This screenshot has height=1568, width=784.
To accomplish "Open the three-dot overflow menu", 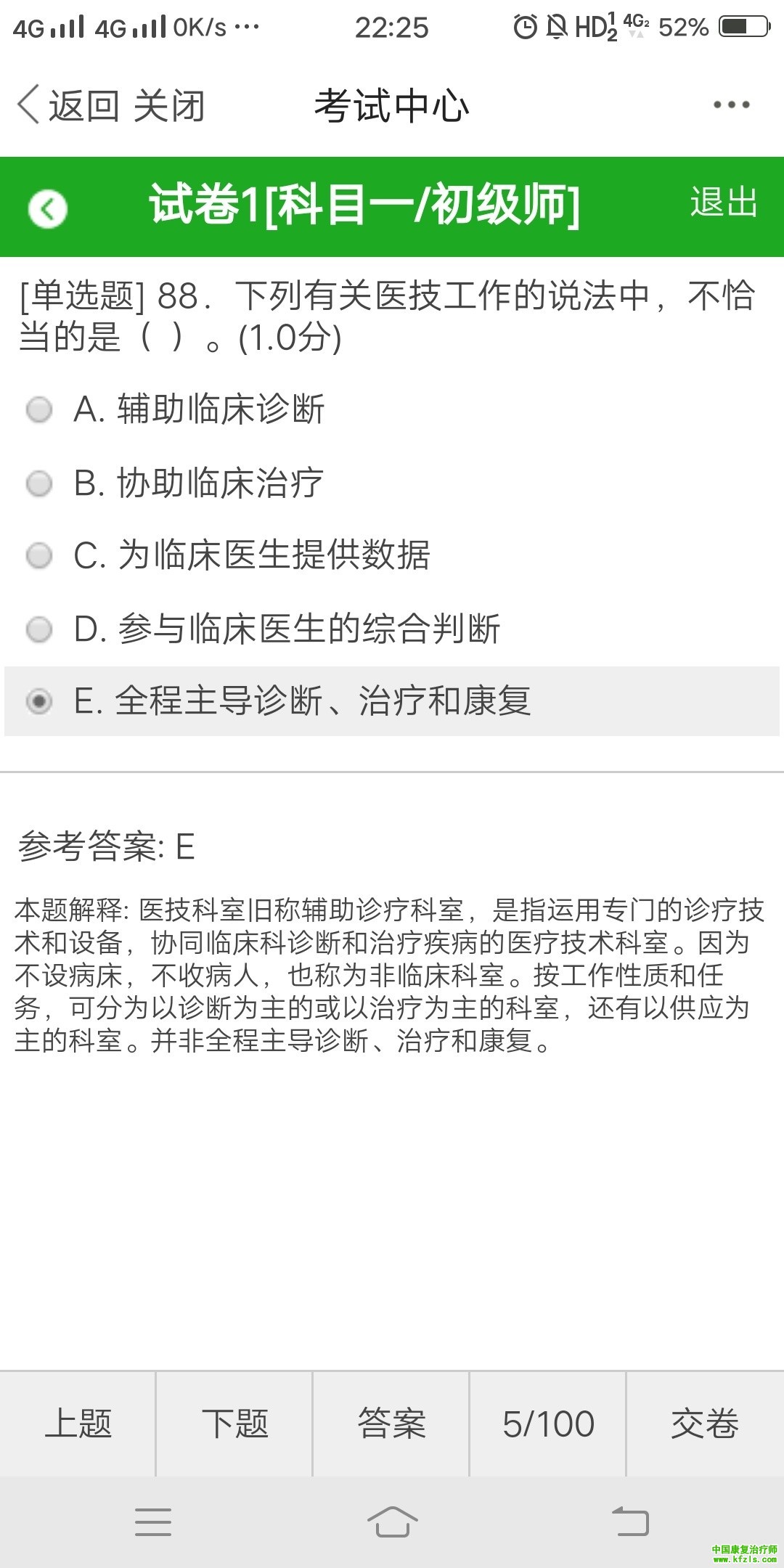I will tap(731, 105).
